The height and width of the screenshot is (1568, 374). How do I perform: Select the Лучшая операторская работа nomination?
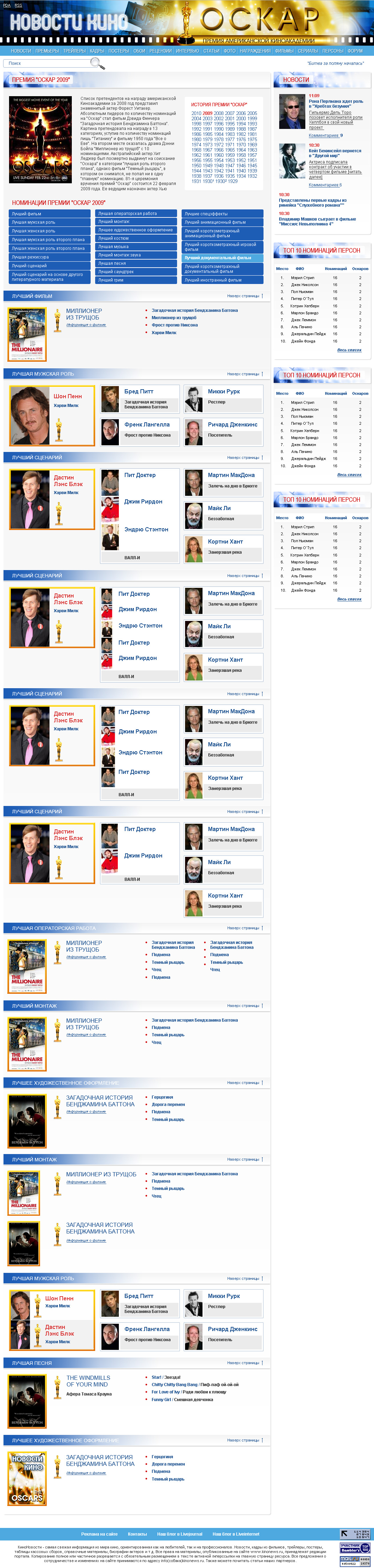(x=136, y=214)
